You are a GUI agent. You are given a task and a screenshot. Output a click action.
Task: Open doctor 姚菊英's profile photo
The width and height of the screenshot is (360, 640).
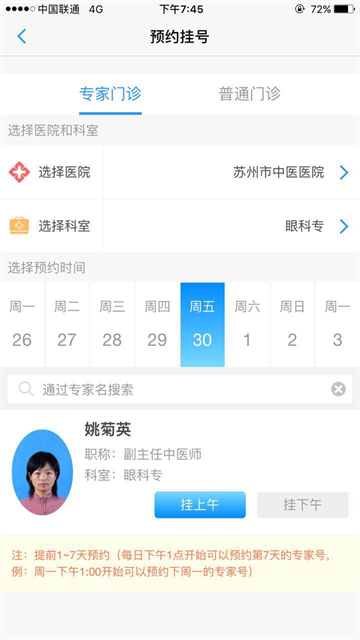[42, 472]
